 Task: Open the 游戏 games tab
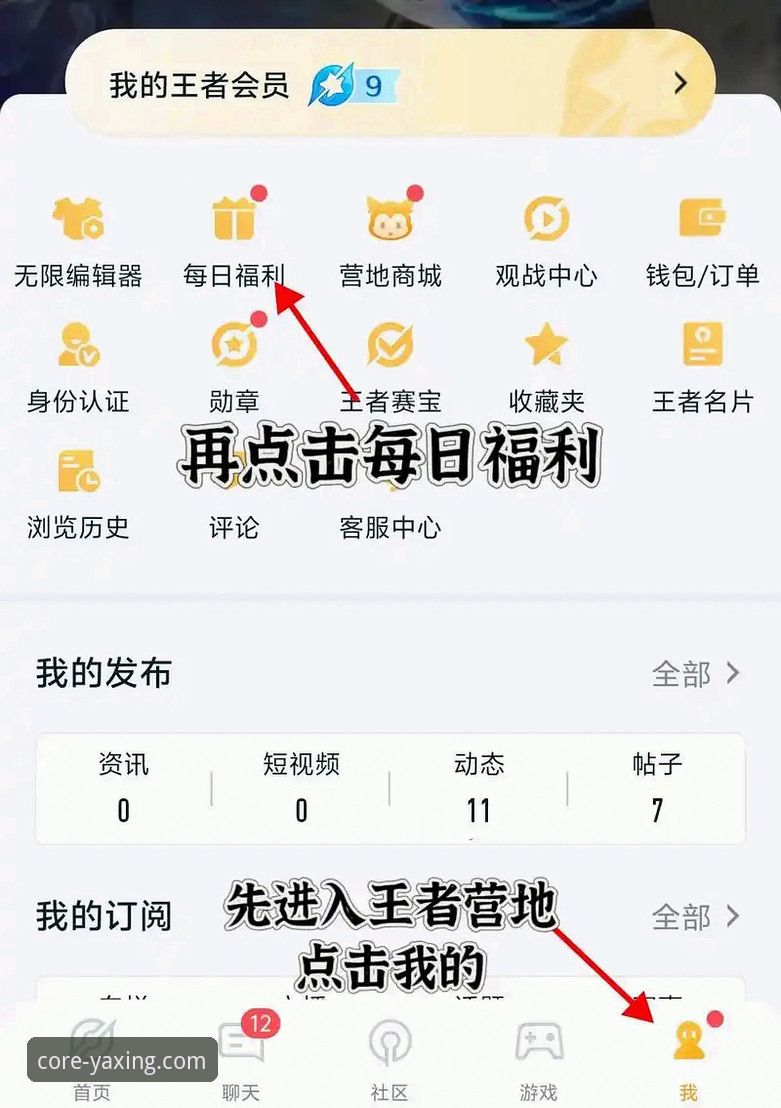[538, 1060]
